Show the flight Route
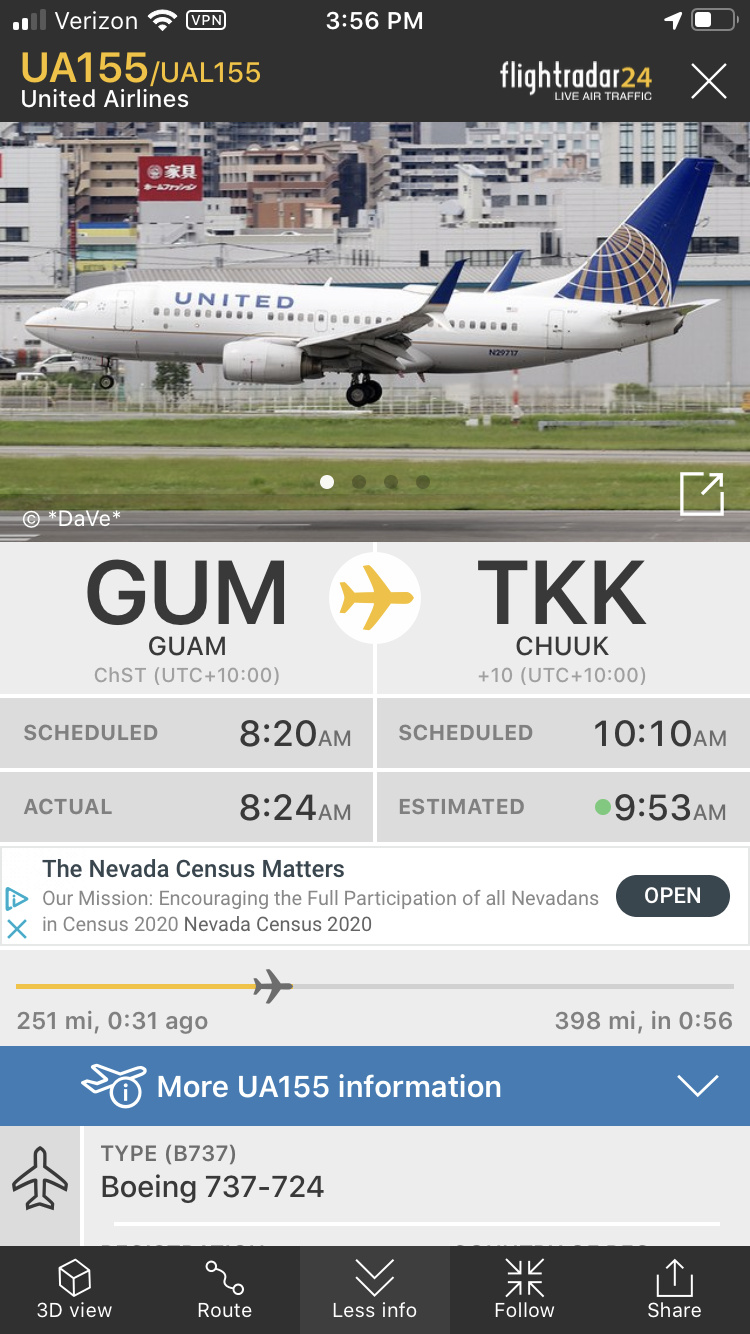Image resolution: width=750 pixels, height=1334 pixels. [x=224, y=1290]
